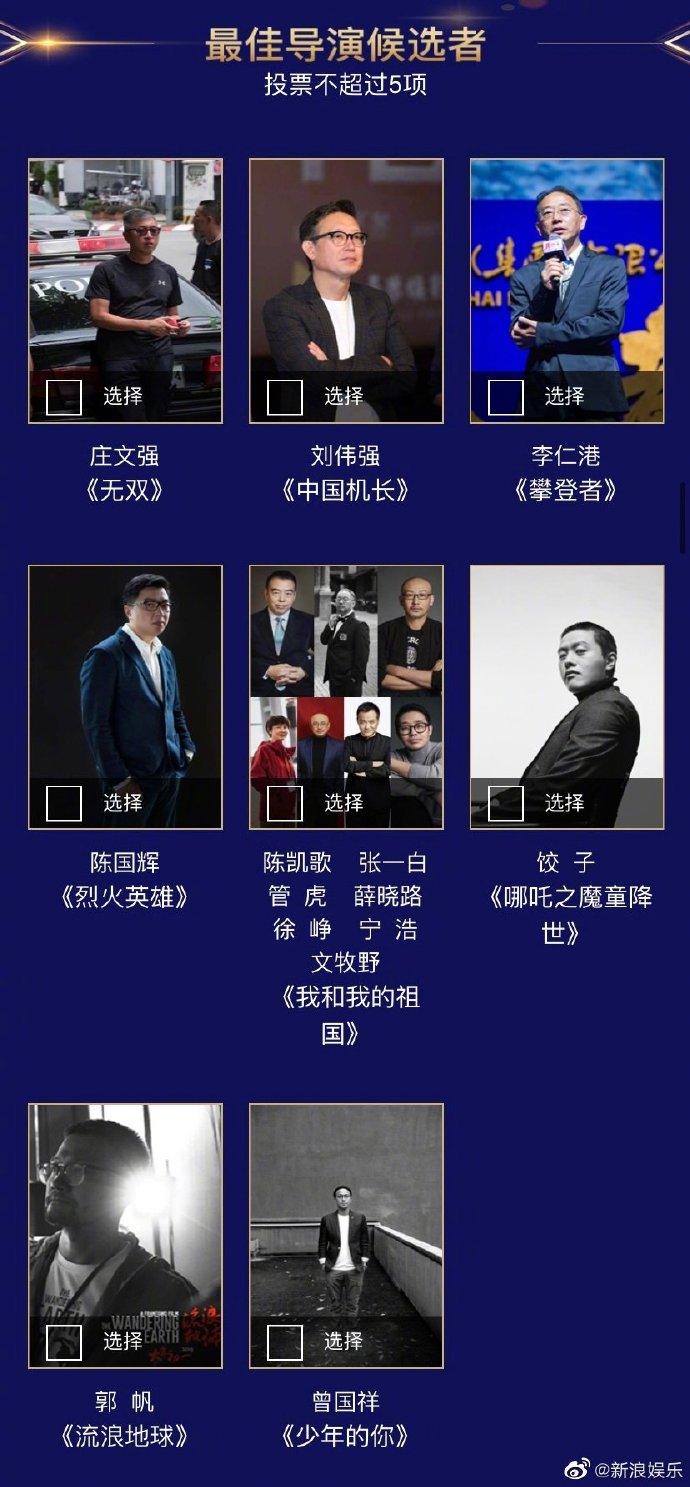Mark the checkbox for 郭帆《流浪地球》
This screenshot has height=1487, width=690.
tap(64, 1342)
